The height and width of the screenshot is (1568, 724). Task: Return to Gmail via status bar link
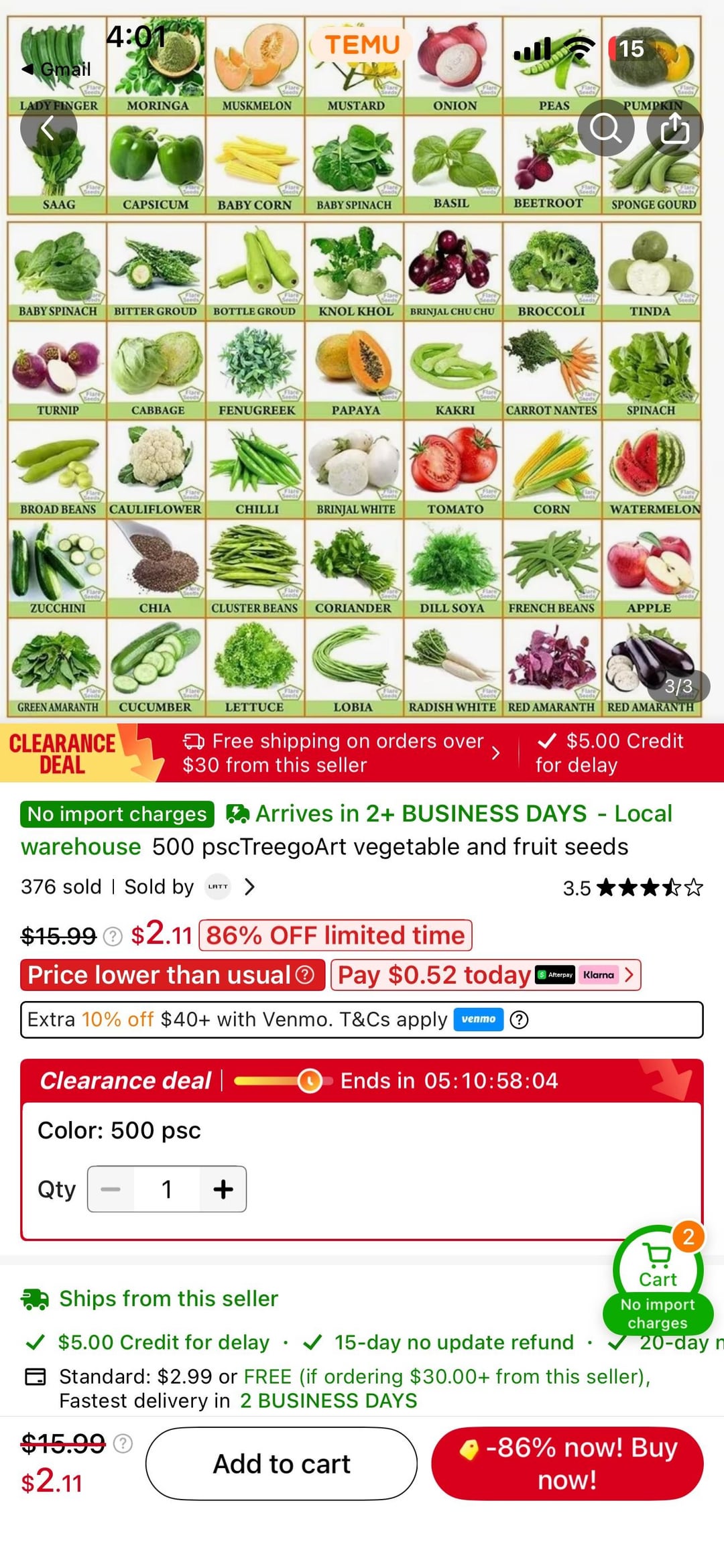[56, 69]
